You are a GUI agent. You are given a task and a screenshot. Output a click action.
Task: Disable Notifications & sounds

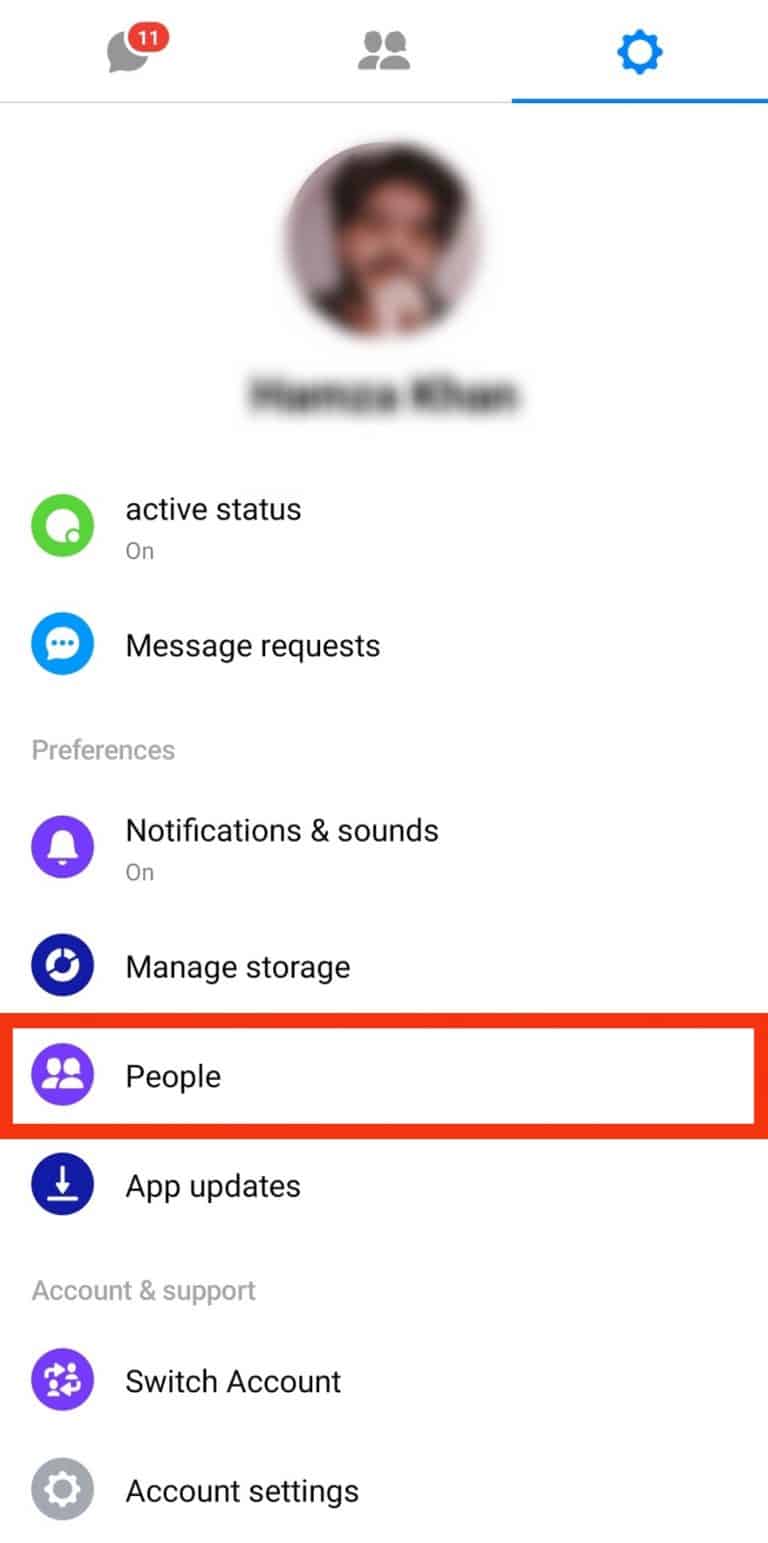click(281, 846)
